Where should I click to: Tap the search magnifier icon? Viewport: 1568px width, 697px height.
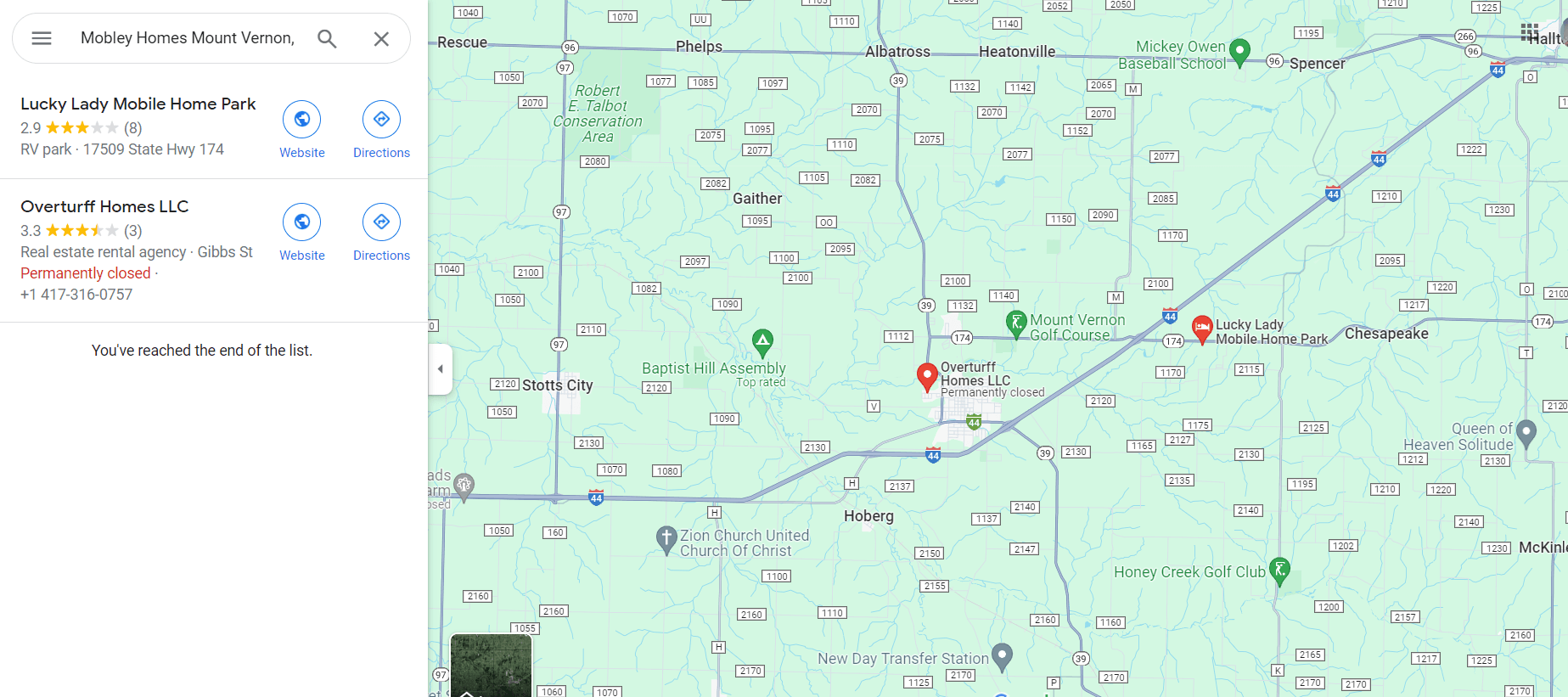[x=327, y=38]
